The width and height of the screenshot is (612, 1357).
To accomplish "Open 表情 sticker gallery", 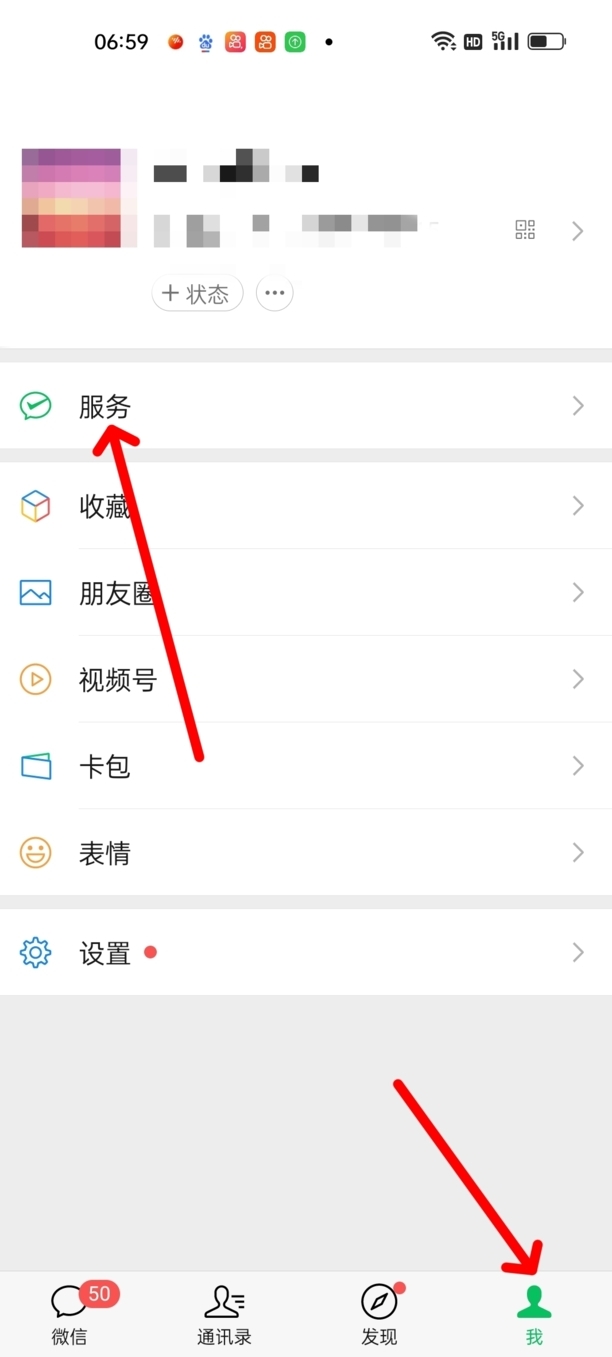I will [305, 853].
